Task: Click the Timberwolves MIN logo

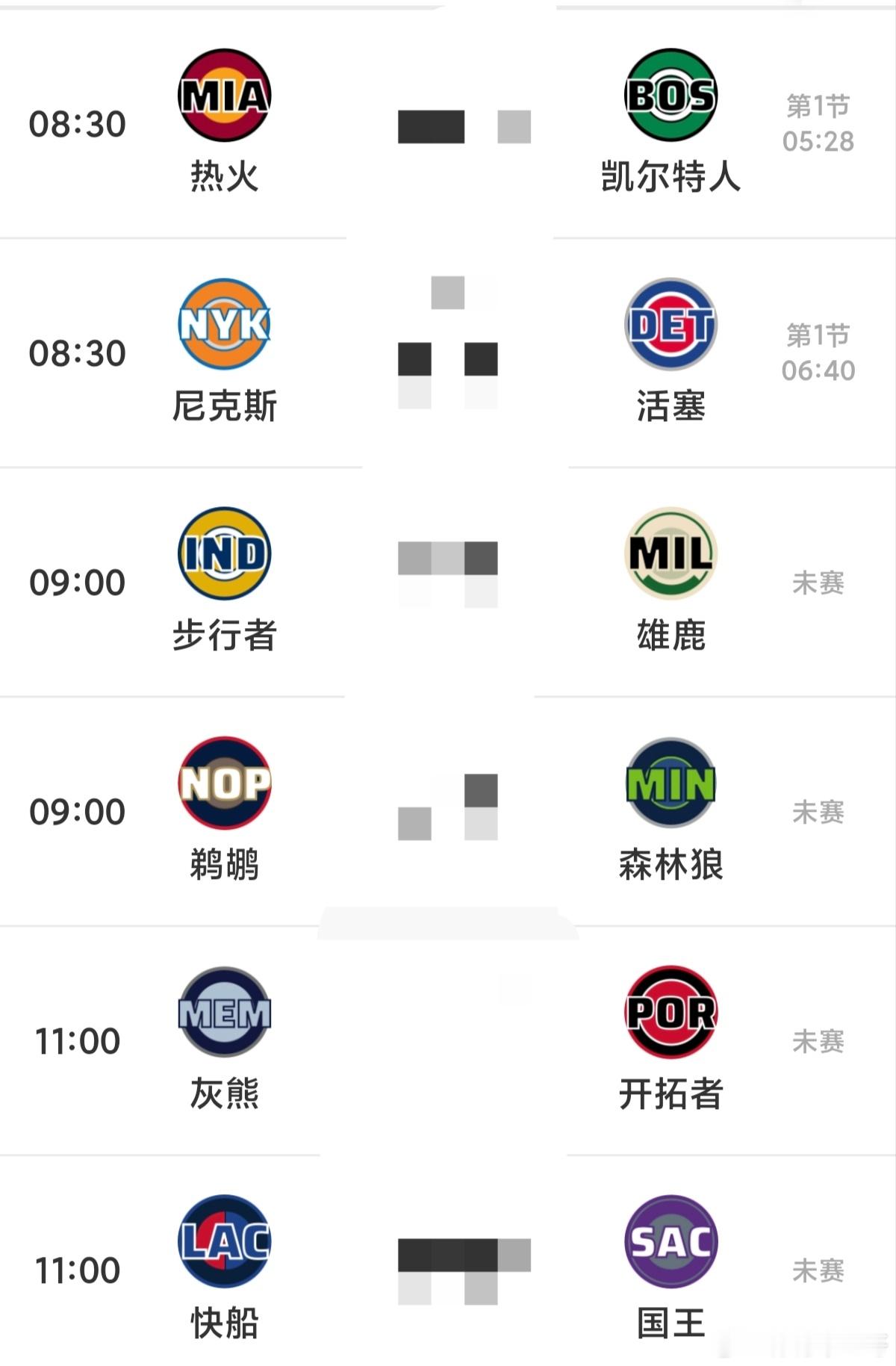Action: [x=671, y=783]
